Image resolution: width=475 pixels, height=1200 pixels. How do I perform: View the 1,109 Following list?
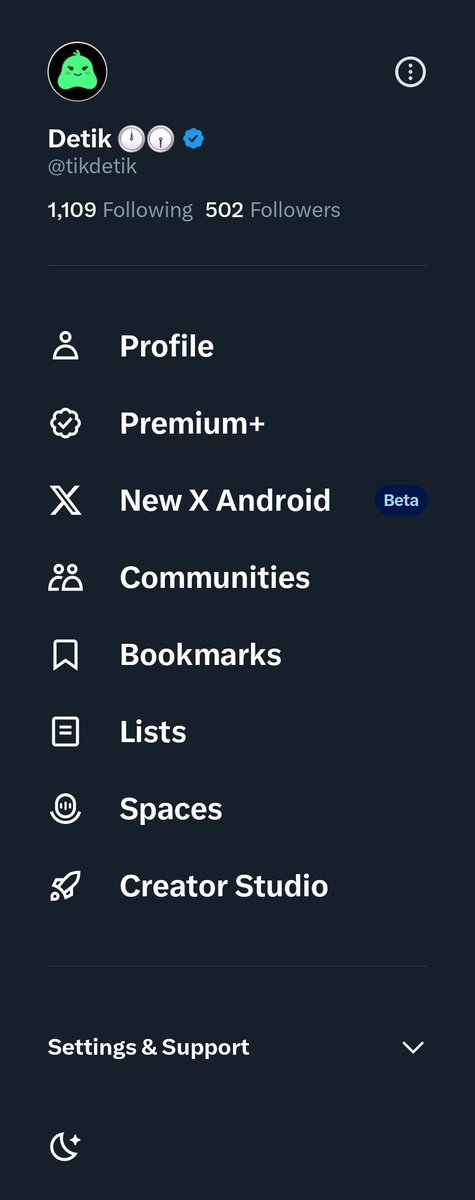click(120, 210)
